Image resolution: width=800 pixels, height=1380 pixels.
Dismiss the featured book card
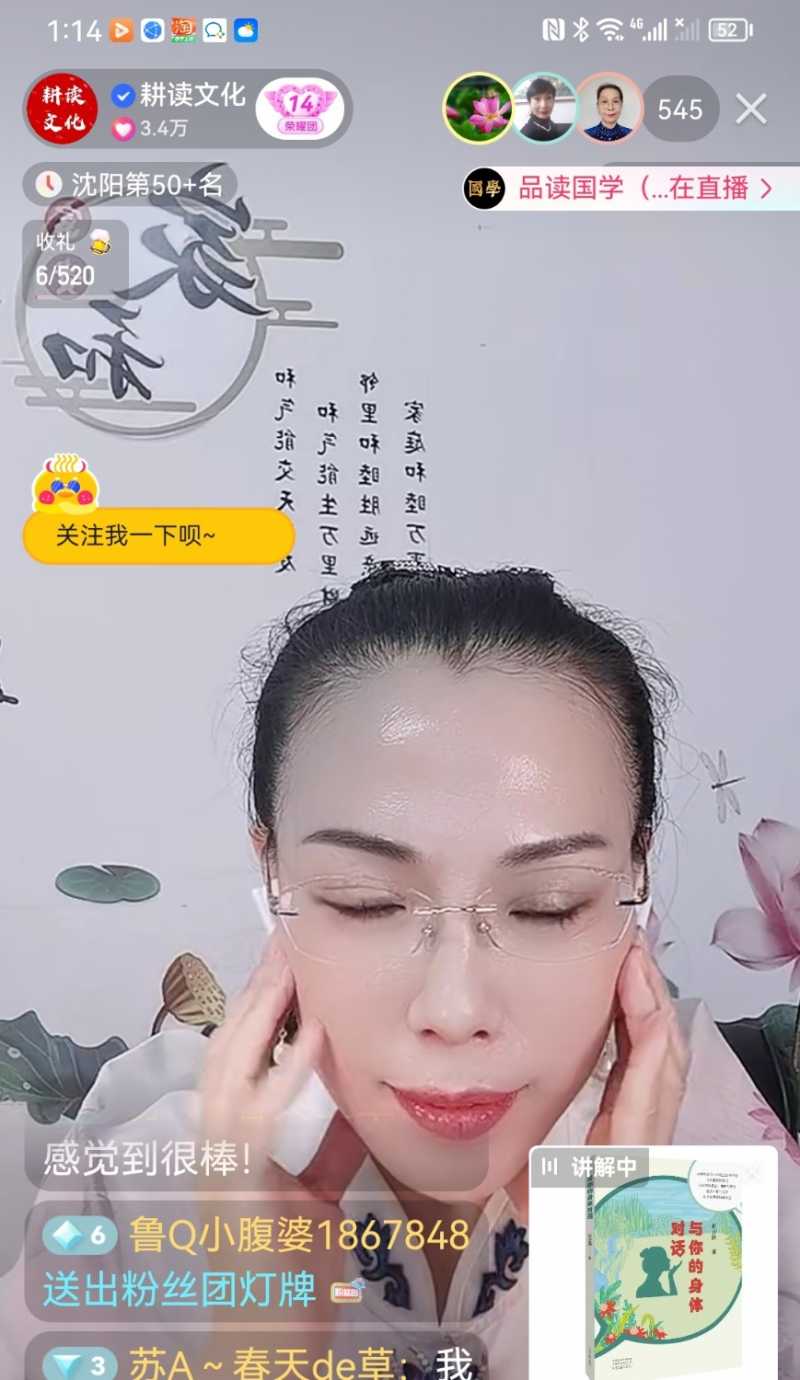753,1172
